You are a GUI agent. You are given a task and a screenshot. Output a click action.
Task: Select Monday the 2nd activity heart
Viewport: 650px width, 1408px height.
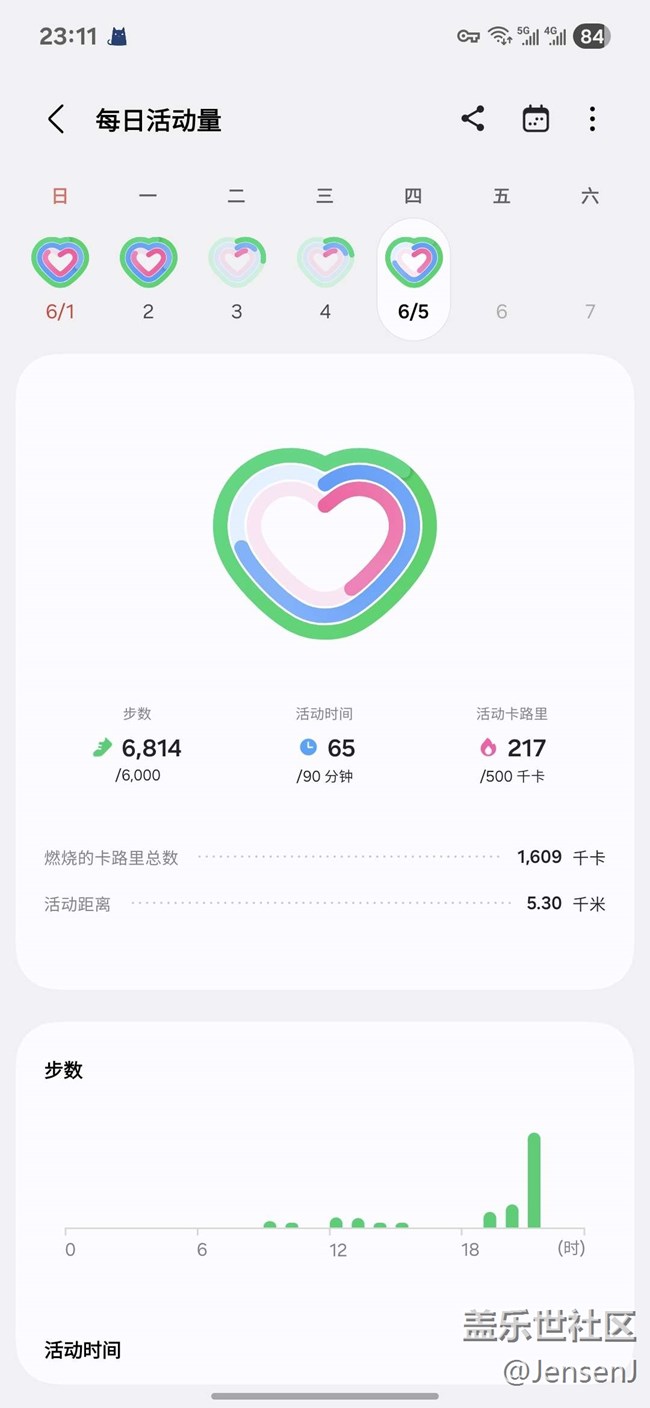point(148,279)
